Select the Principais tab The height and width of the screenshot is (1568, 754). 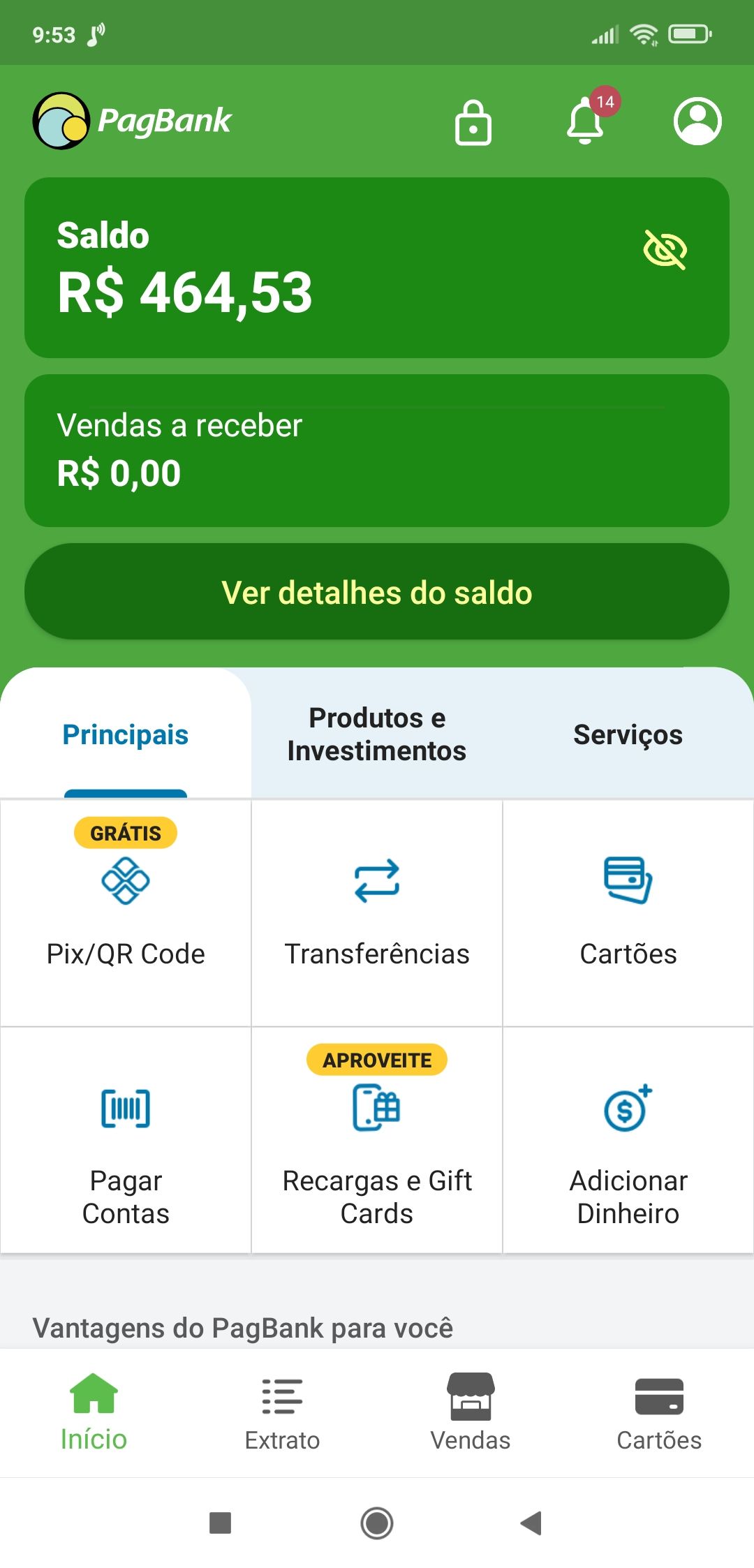(126, 734)
